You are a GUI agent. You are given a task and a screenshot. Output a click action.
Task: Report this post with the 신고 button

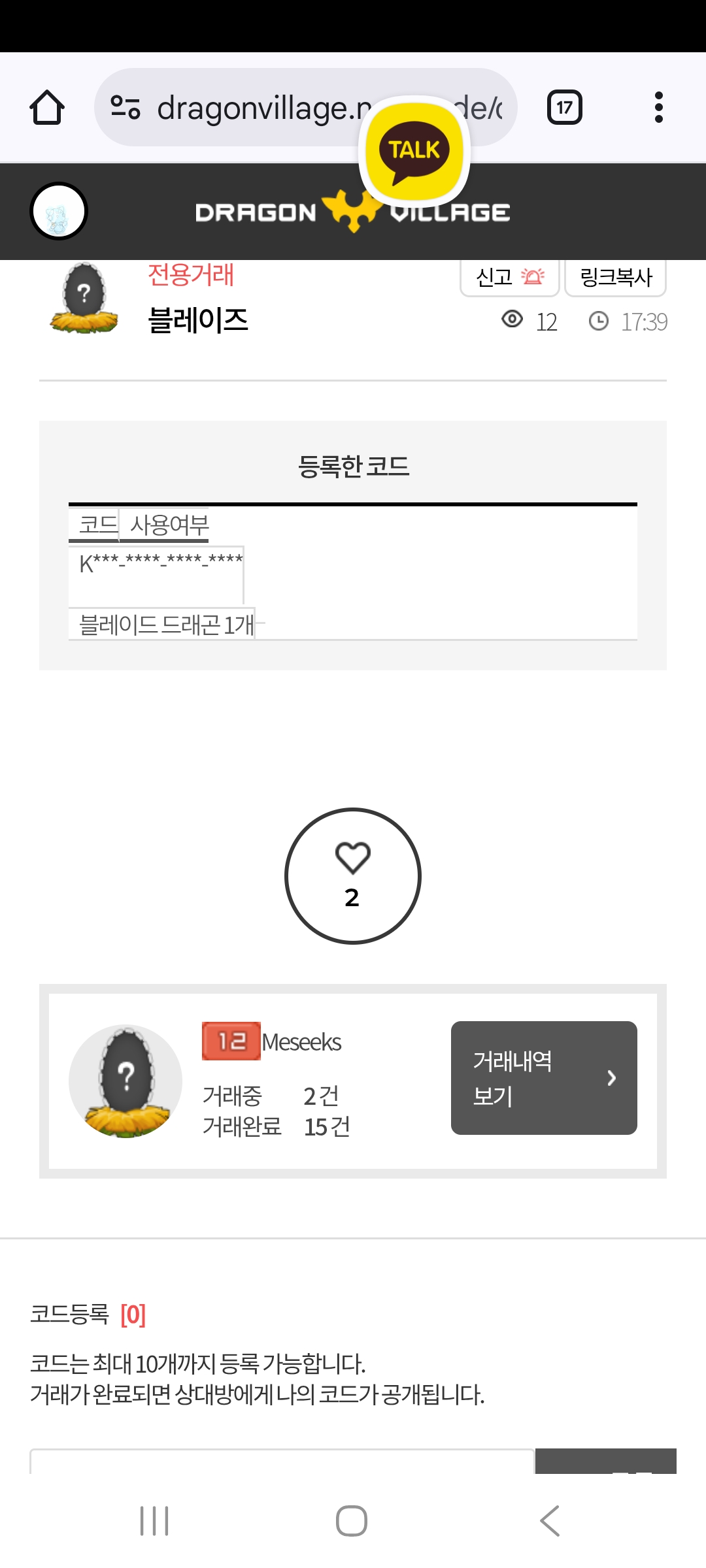point(509,277)
